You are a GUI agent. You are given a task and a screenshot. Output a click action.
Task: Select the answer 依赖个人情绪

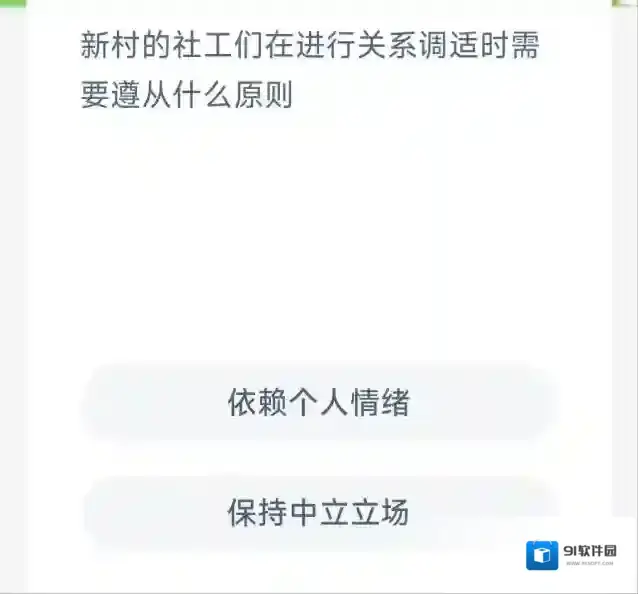click(x=318, y=403)
